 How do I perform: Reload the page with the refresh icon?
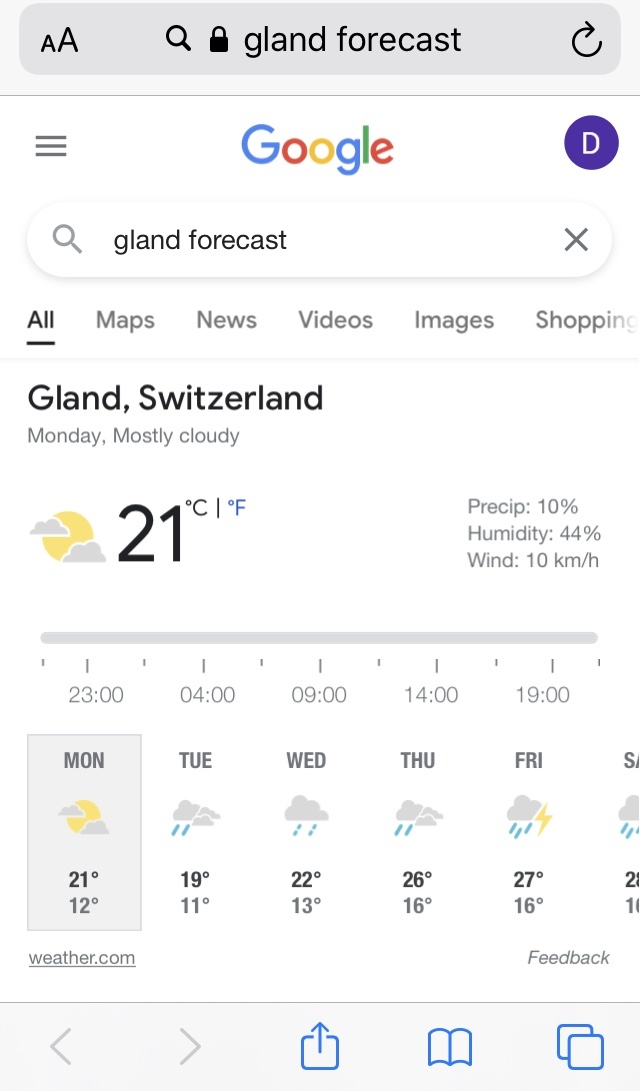pyautogui.click(x=586, y=39)
